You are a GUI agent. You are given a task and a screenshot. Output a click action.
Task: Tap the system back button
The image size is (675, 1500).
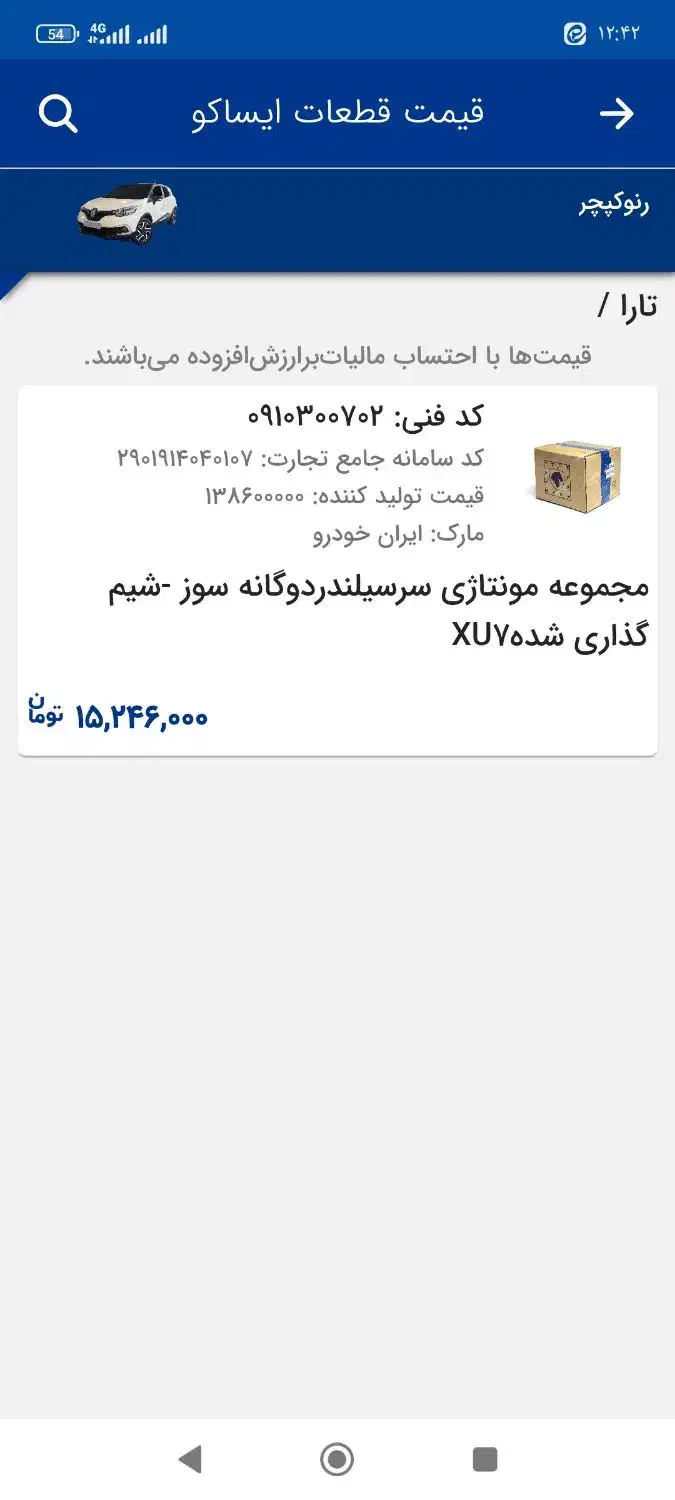190,1459
